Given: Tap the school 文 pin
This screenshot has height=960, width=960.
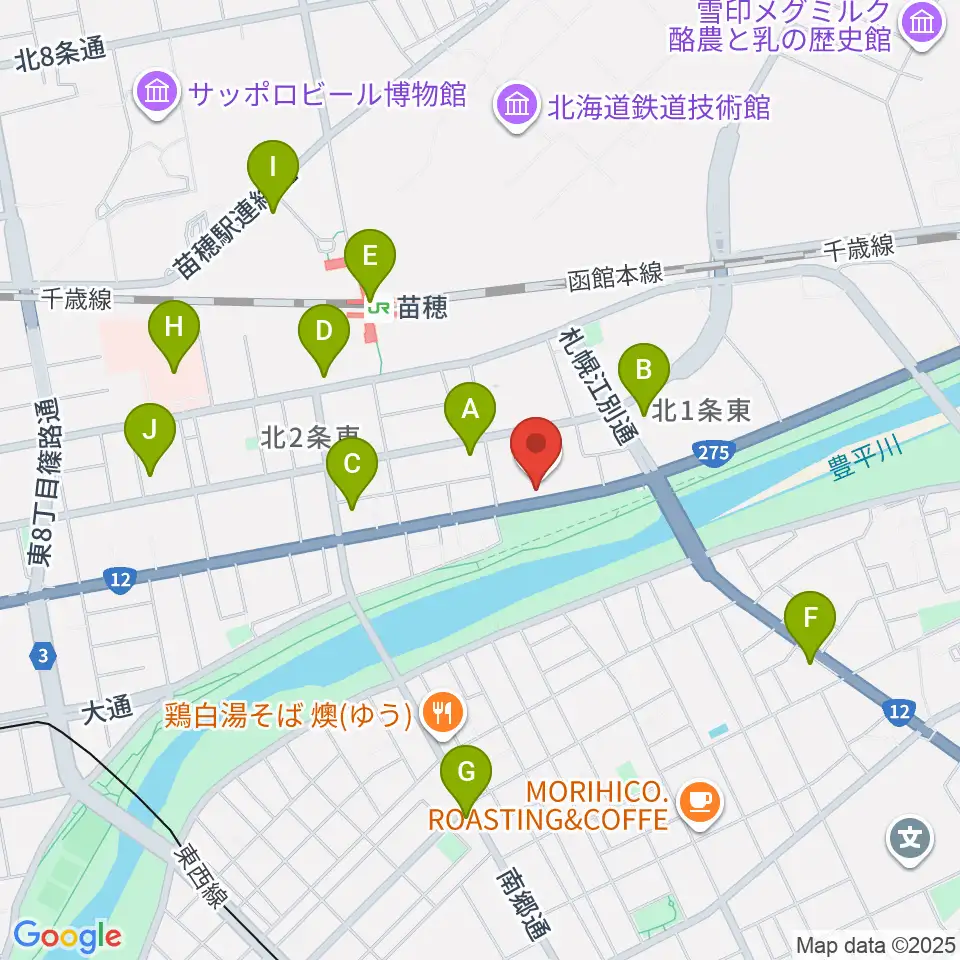Looking at the screenshot, I should point(909,839).
